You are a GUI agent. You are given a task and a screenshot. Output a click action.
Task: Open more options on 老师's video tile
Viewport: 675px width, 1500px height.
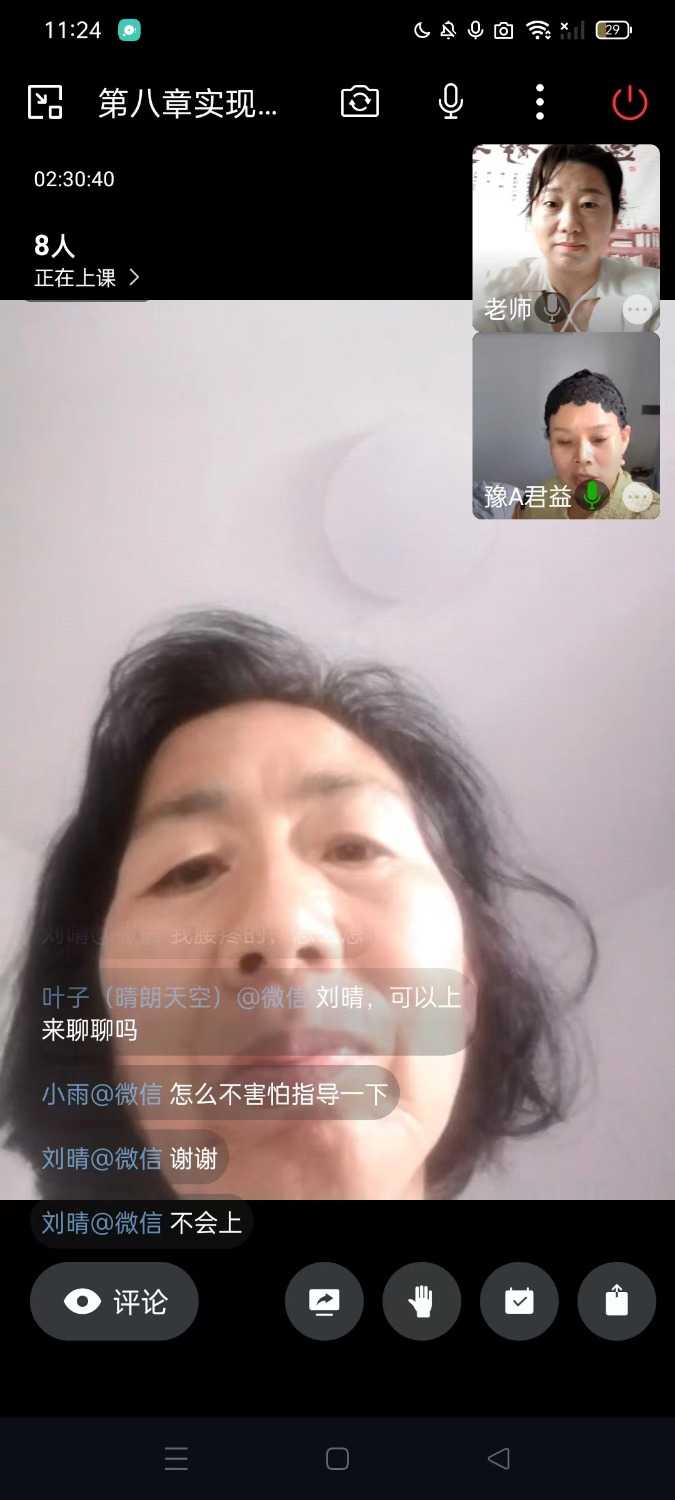(637, 309)
